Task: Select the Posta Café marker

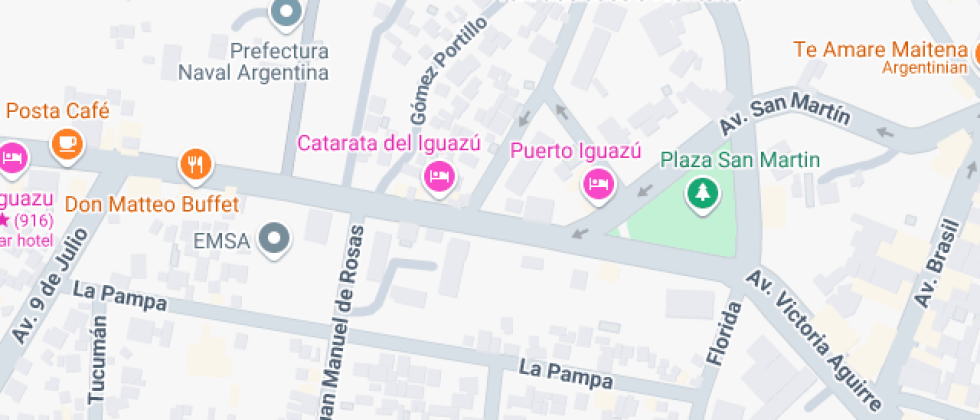Action: (67, 143)
